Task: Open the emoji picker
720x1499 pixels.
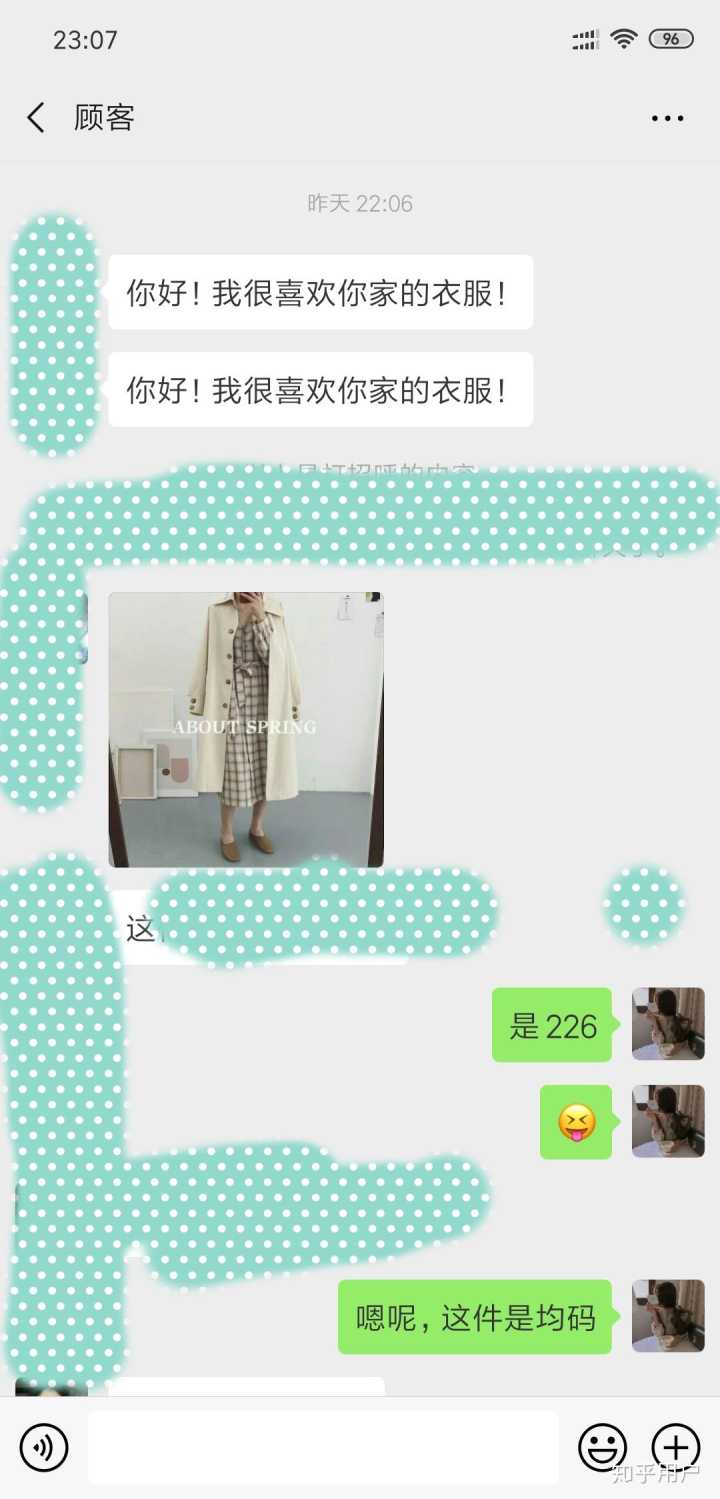Action: (603, 1447)
